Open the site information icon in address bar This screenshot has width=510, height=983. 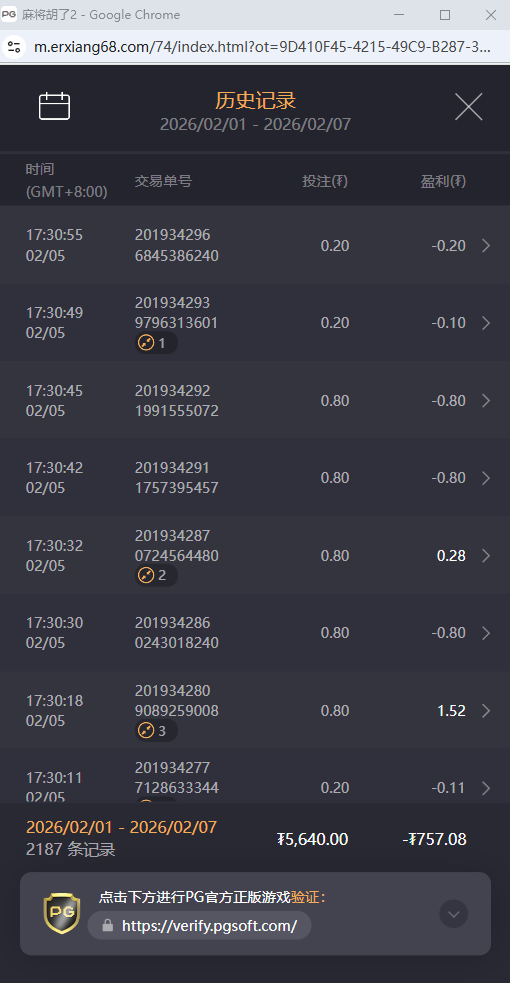tap(14, 48)
